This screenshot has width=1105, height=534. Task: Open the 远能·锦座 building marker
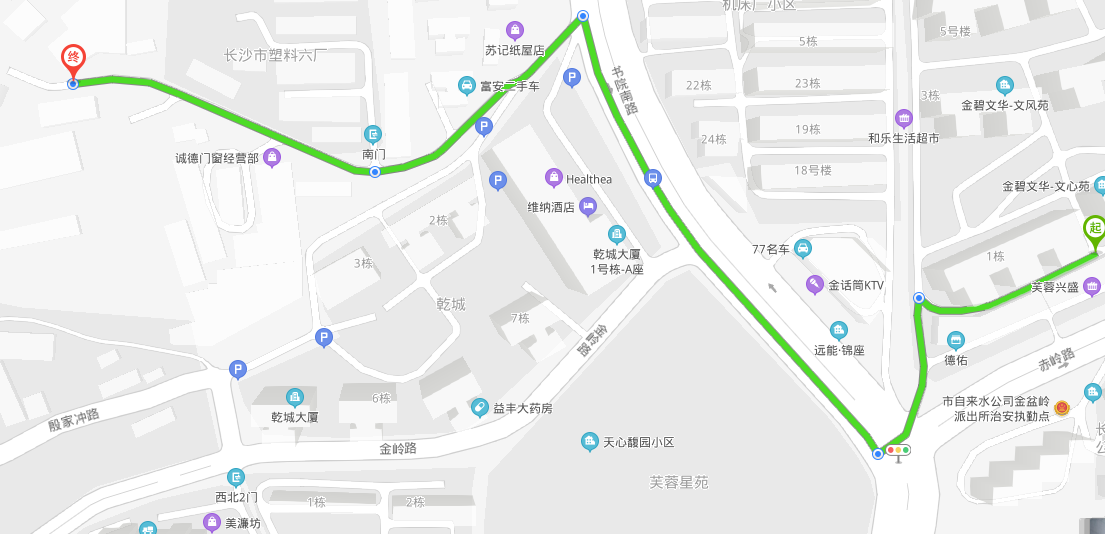coord(838,330)
